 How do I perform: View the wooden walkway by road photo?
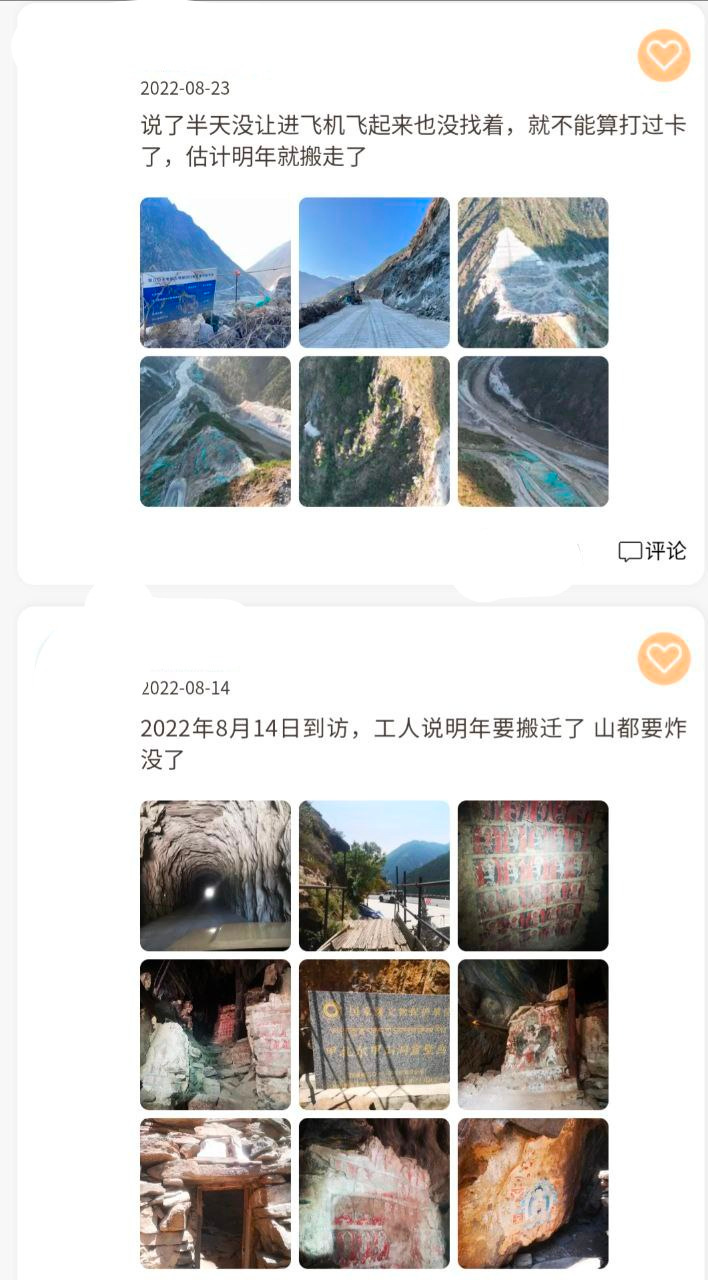tap(374, 875)
